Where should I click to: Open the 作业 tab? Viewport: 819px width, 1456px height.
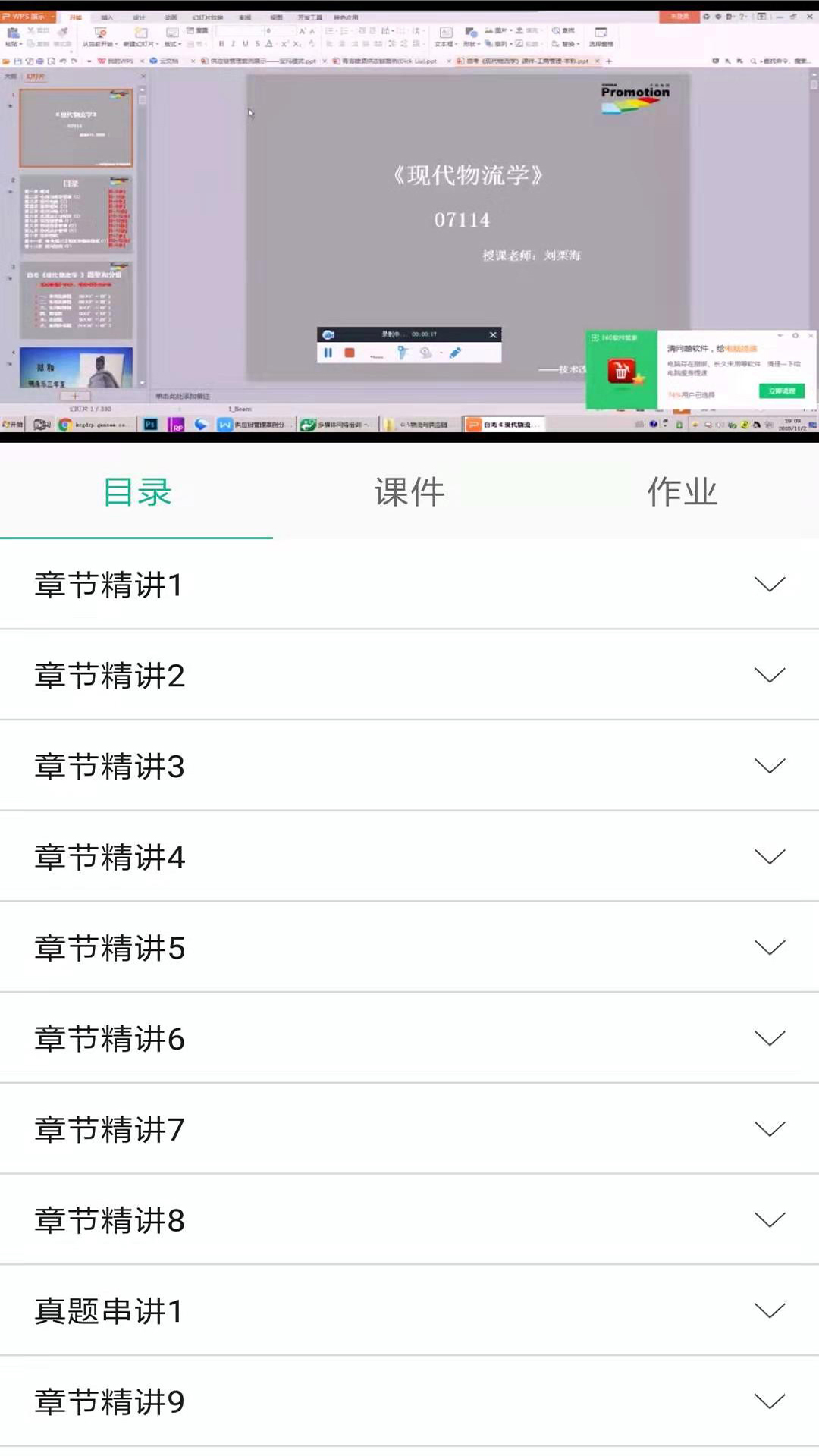pyautogui.click(x=682, y=492)
